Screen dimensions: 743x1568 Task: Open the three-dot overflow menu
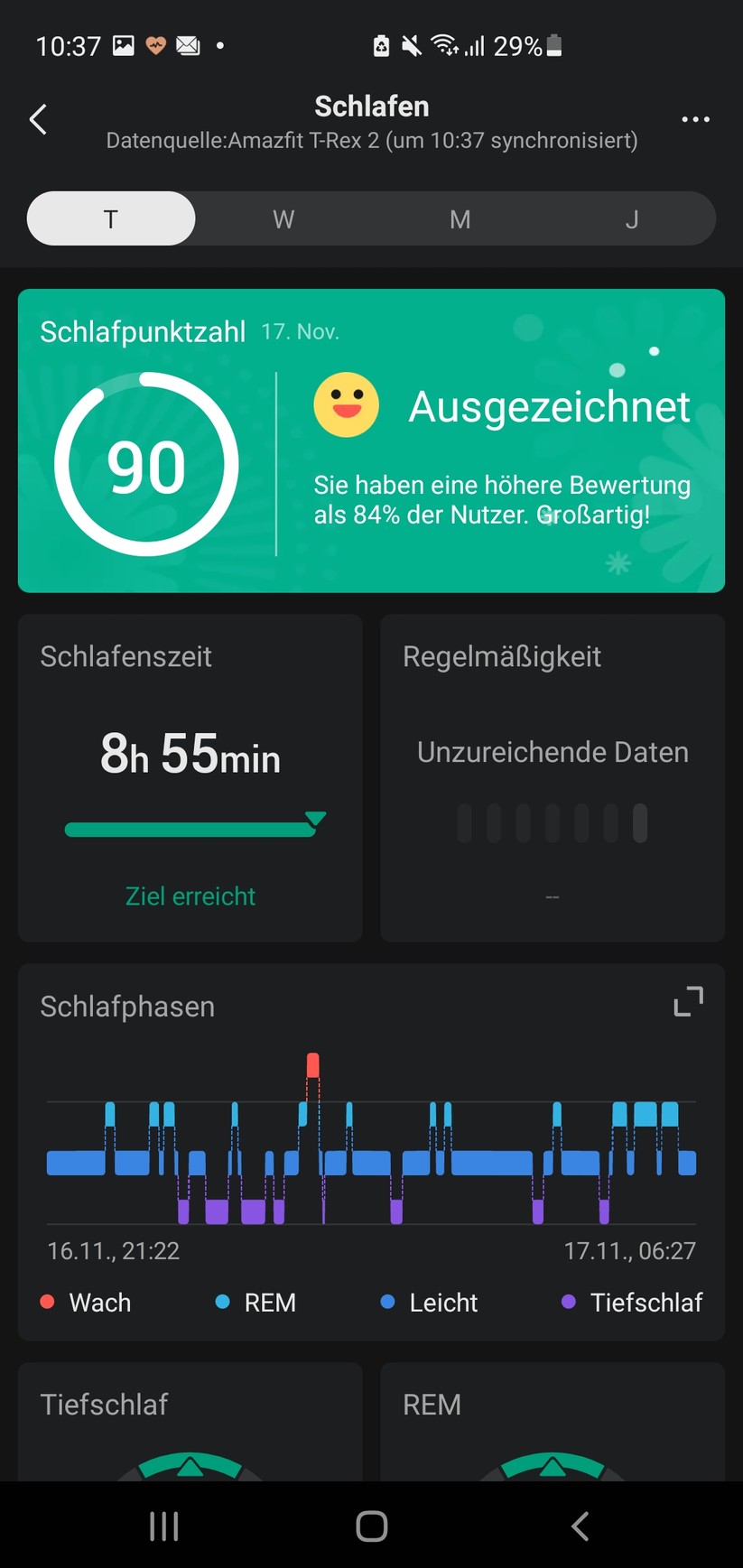pyautogui.click(x=695, y=119)
